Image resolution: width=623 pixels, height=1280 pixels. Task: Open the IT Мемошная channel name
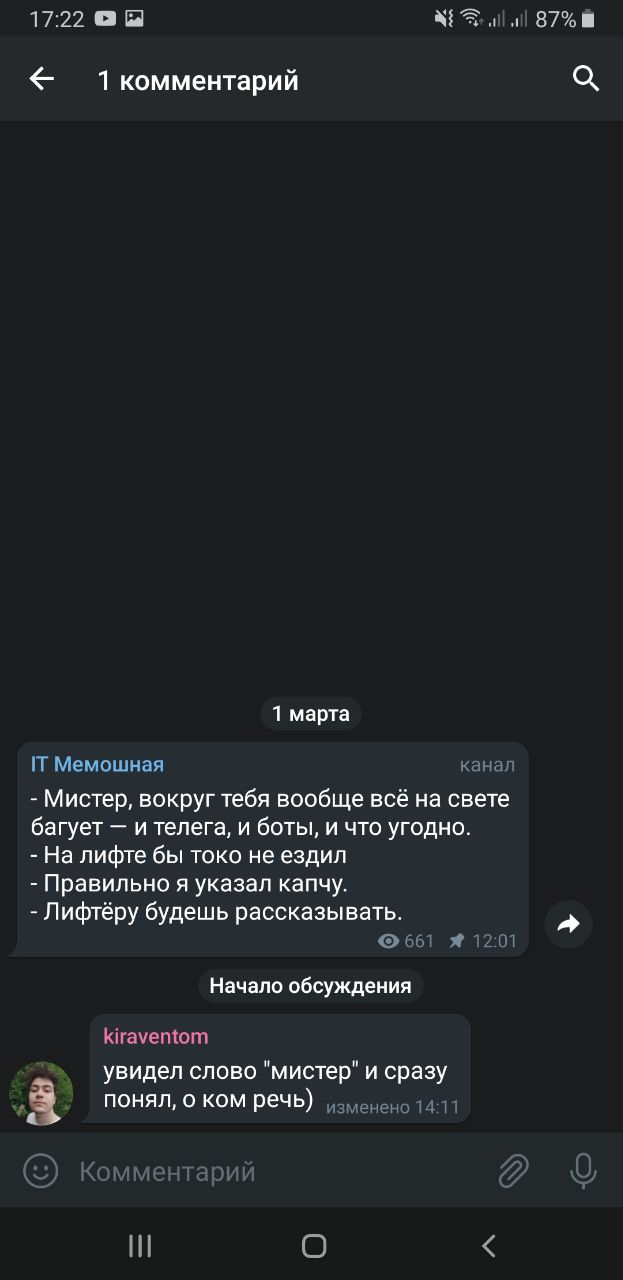click(x=97, y=765)
